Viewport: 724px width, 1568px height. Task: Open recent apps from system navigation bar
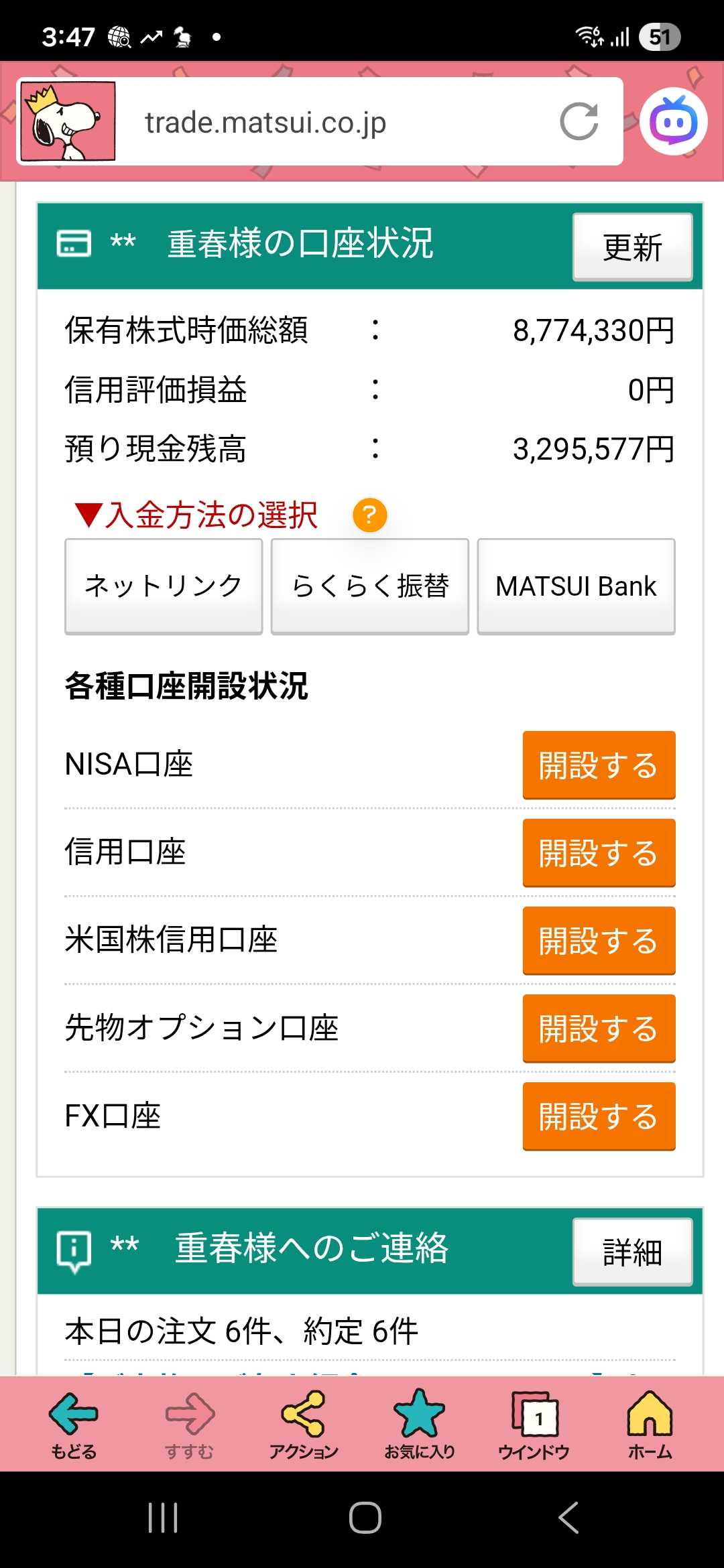(163, 1518)
